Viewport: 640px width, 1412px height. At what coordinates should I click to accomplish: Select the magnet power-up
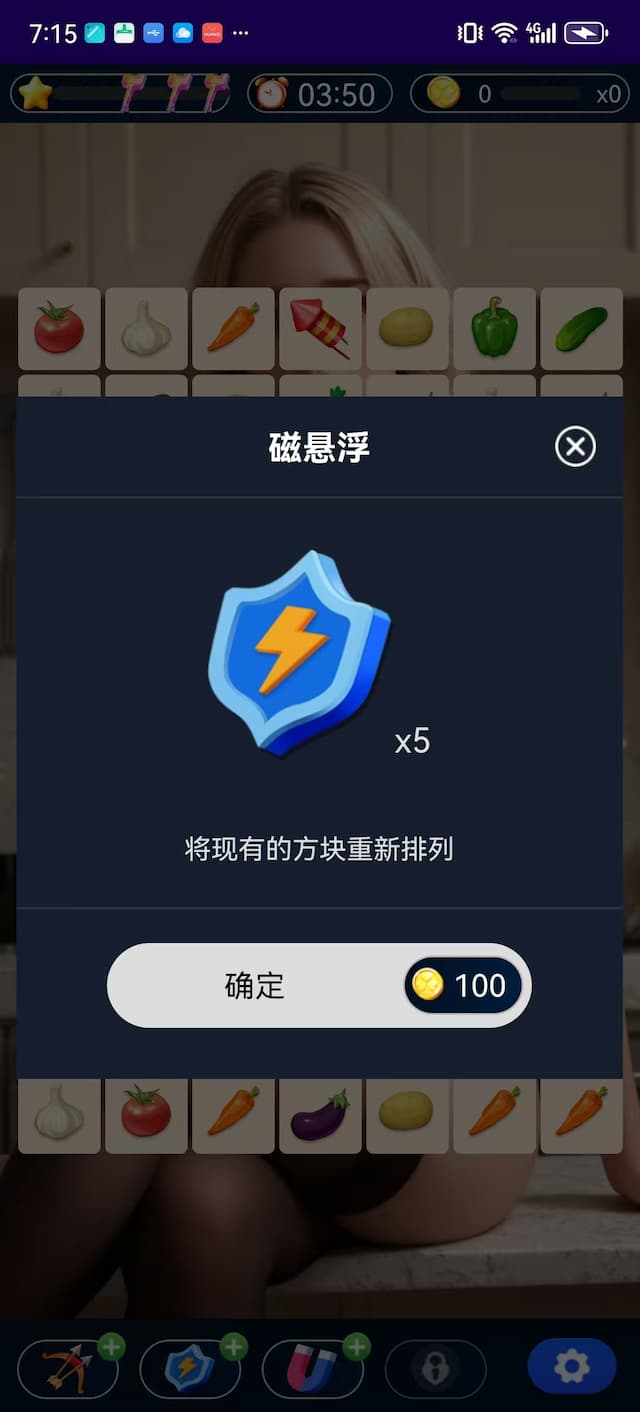pos(312,1368)
